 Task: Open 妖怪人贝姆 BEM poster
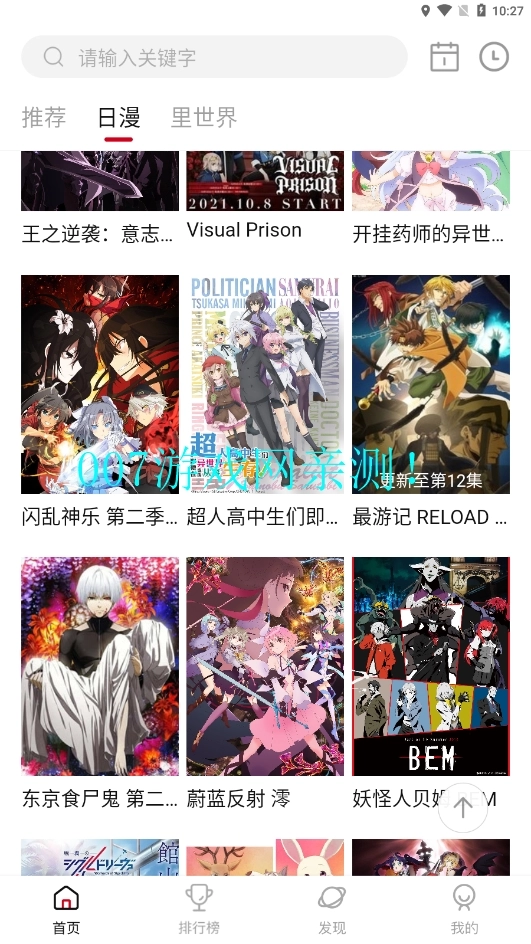(x=430, y=666)
